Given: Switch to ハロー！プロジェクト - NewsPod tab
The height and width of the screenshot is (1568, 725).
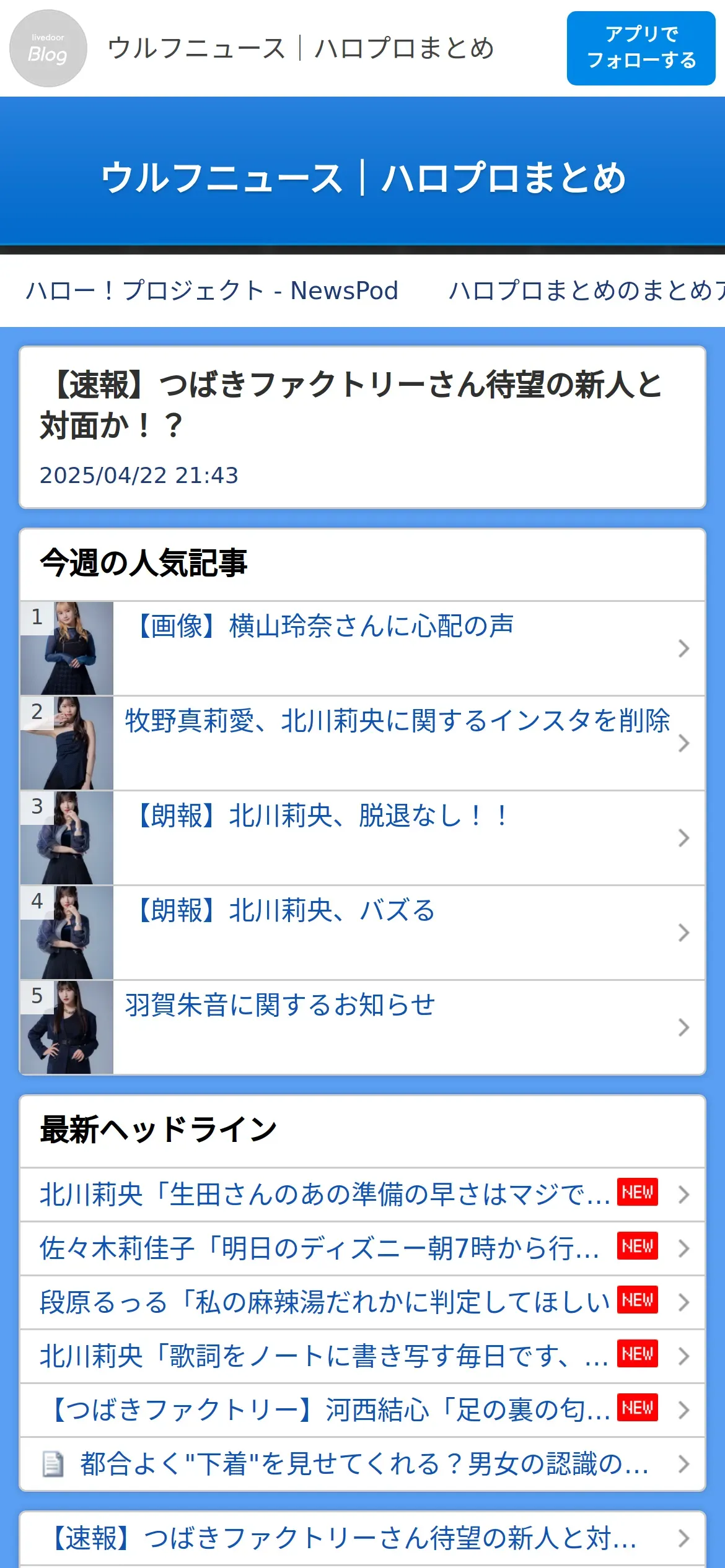Looking at the screenshot, I should click(x=212, y=290).
